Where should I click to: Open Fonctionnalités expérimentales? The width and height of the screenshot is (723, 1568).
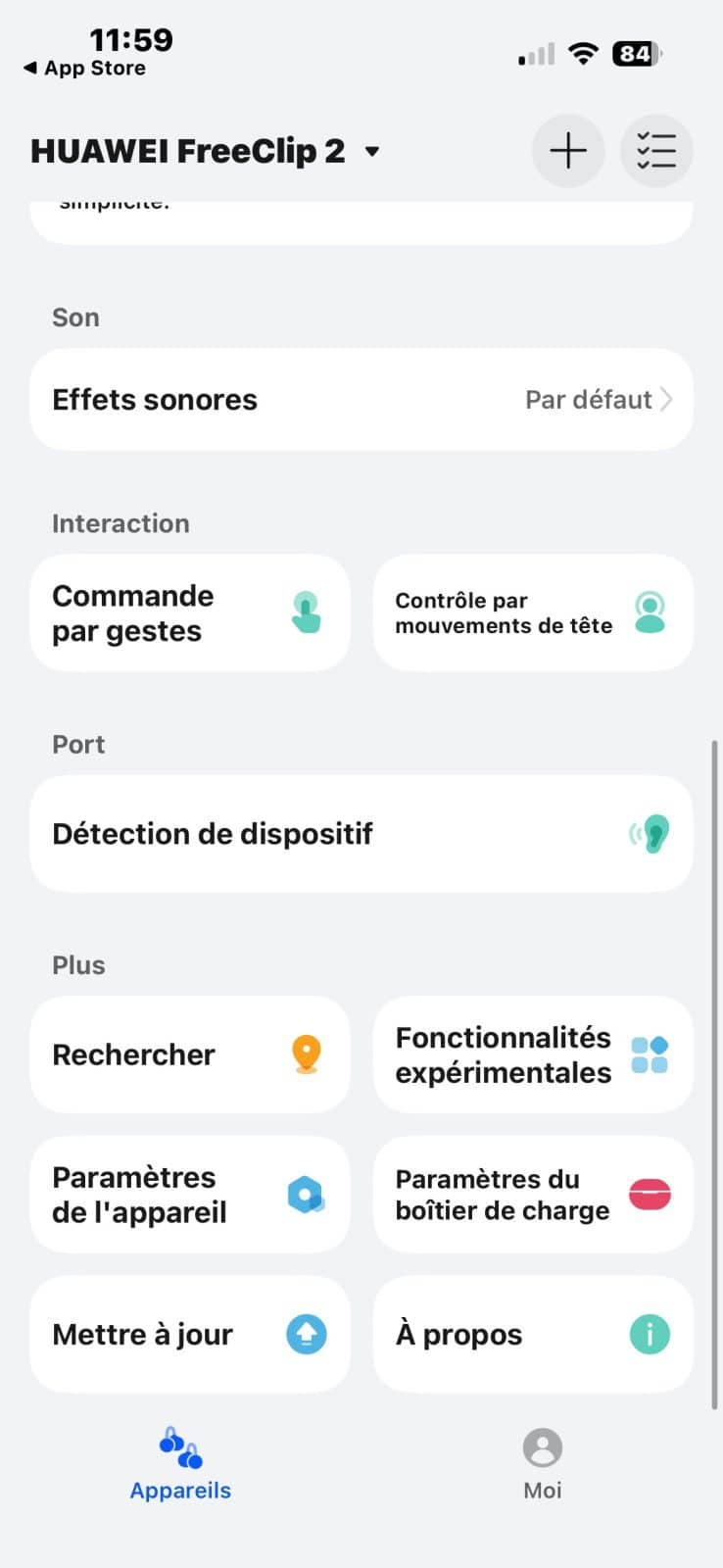pos(533,1054)
